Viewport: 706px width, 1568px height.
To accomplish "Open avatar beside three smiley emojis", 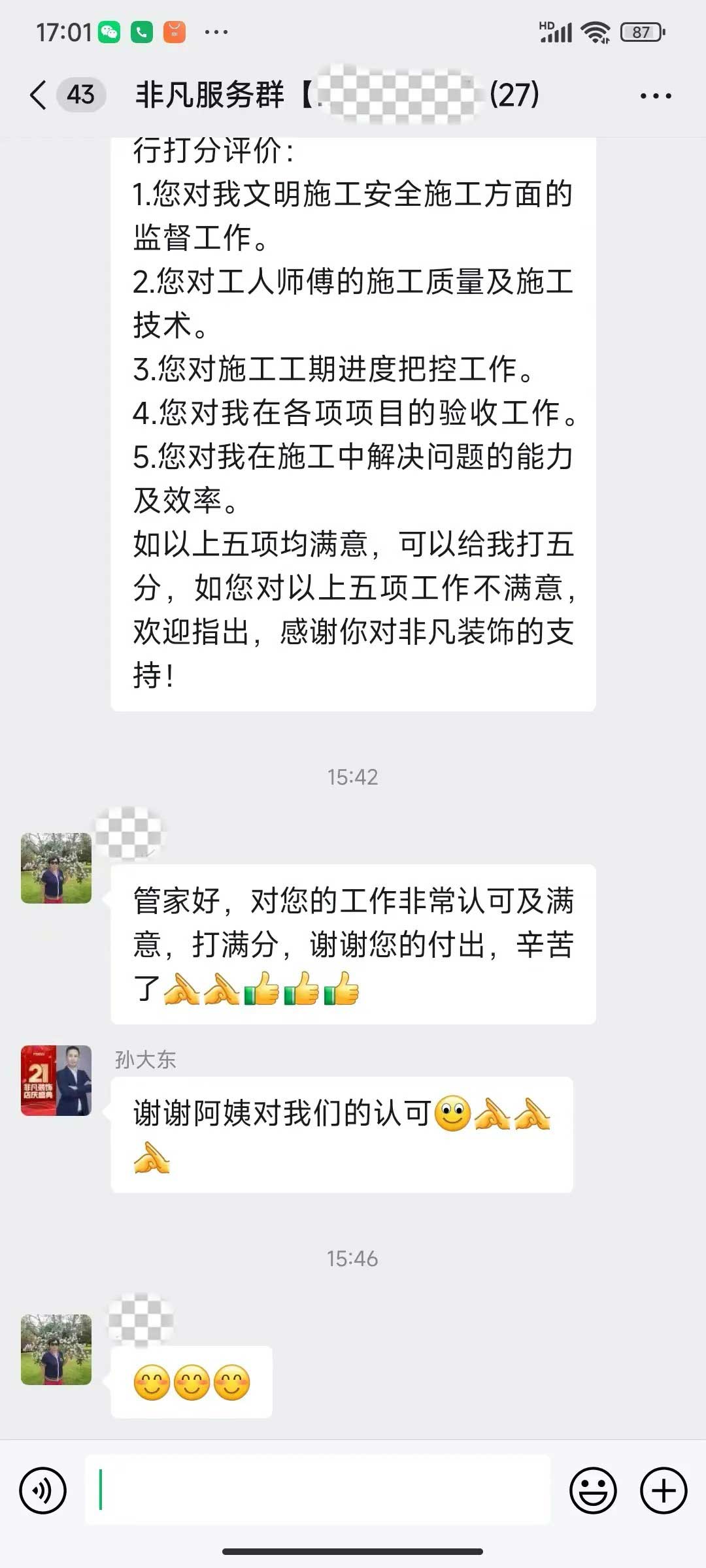I will click(56, 1350).
